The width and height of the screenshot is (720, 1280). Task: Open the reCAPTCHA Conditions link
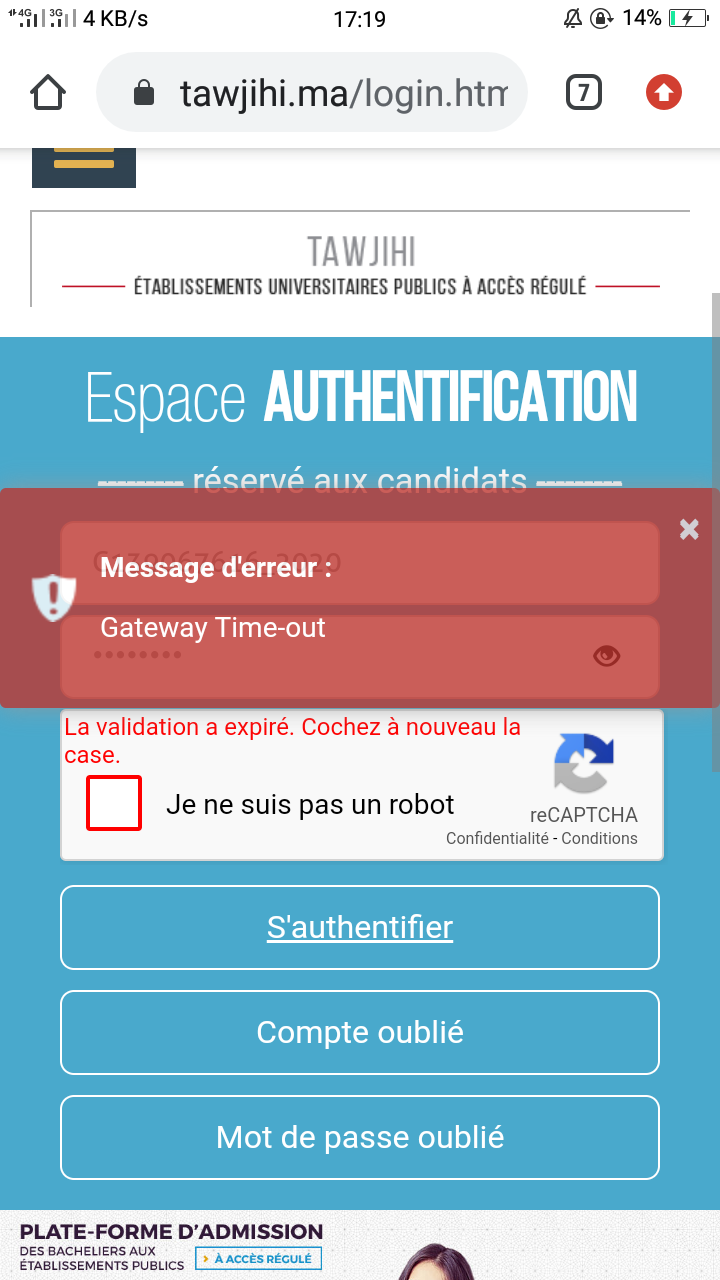600,839
